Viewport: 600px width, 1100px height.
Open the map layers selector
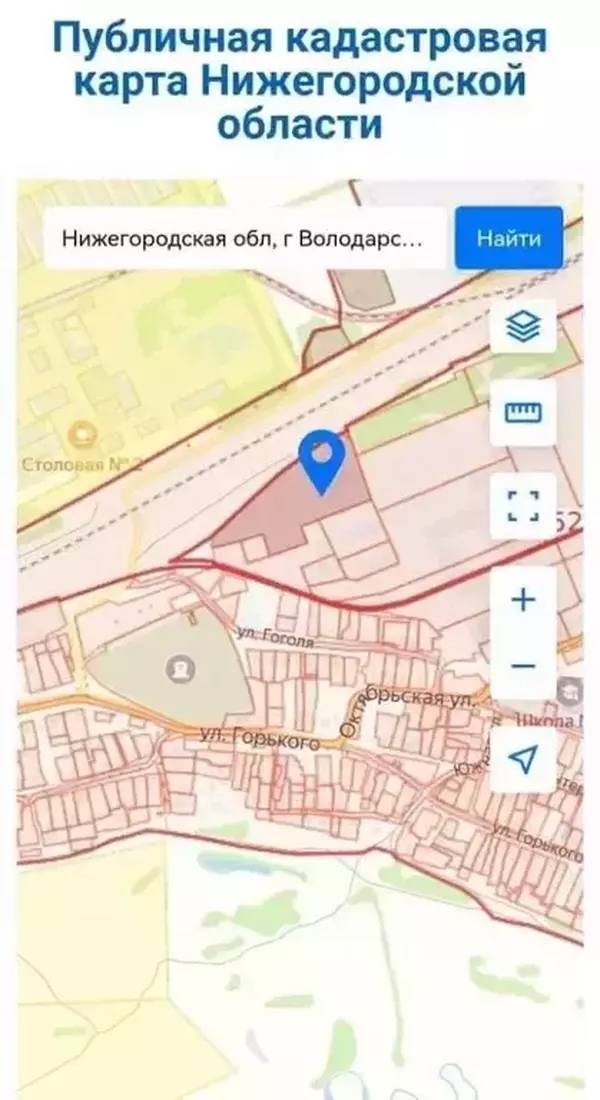(522, 326)
